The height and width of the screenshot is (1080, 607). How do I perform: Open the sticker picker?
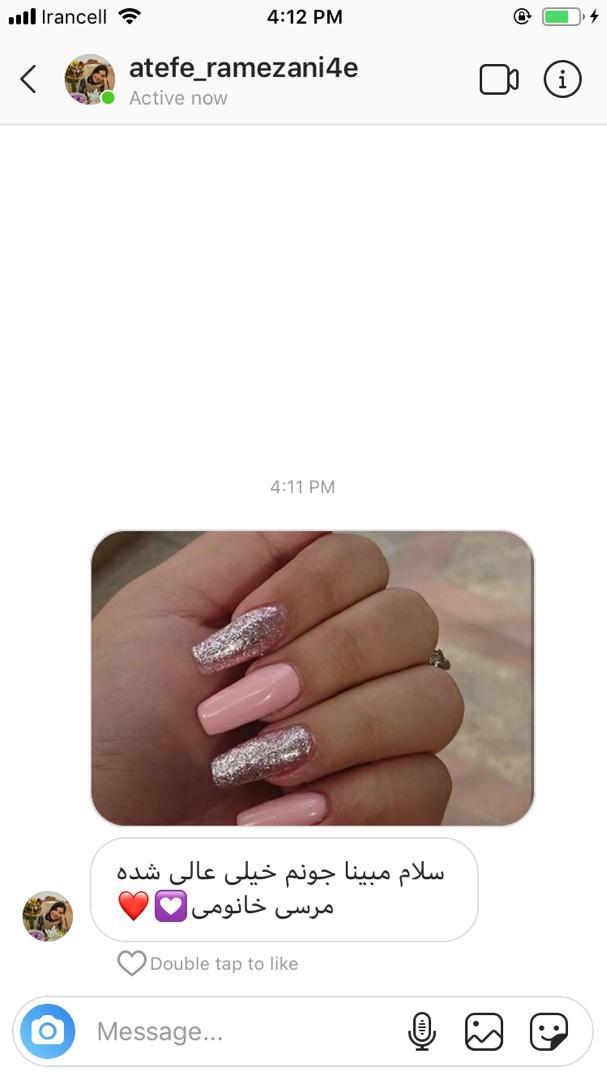coord(548,1031)
